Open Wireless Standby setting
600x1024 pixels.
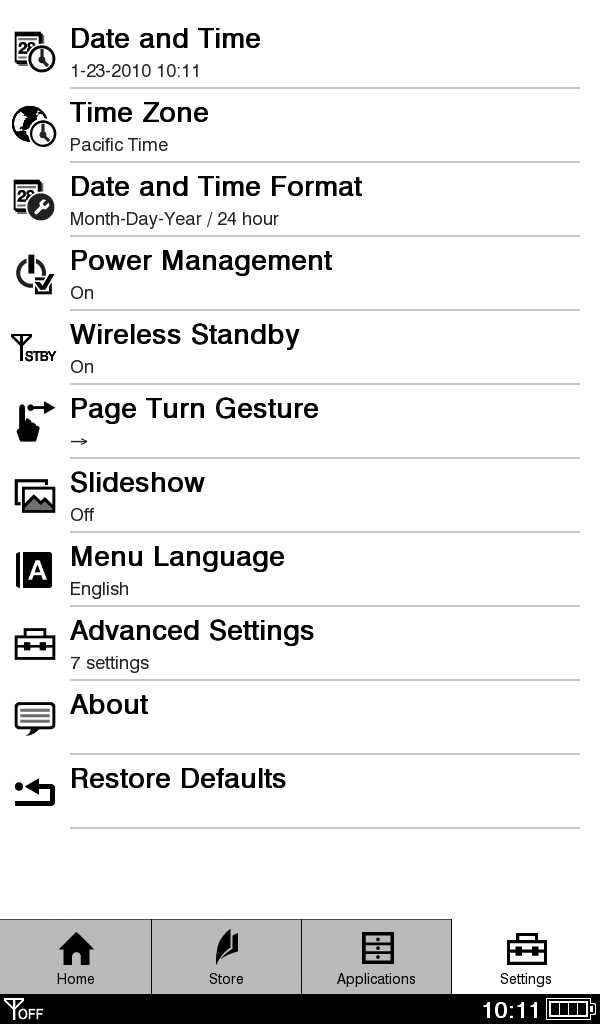(300, 348)
